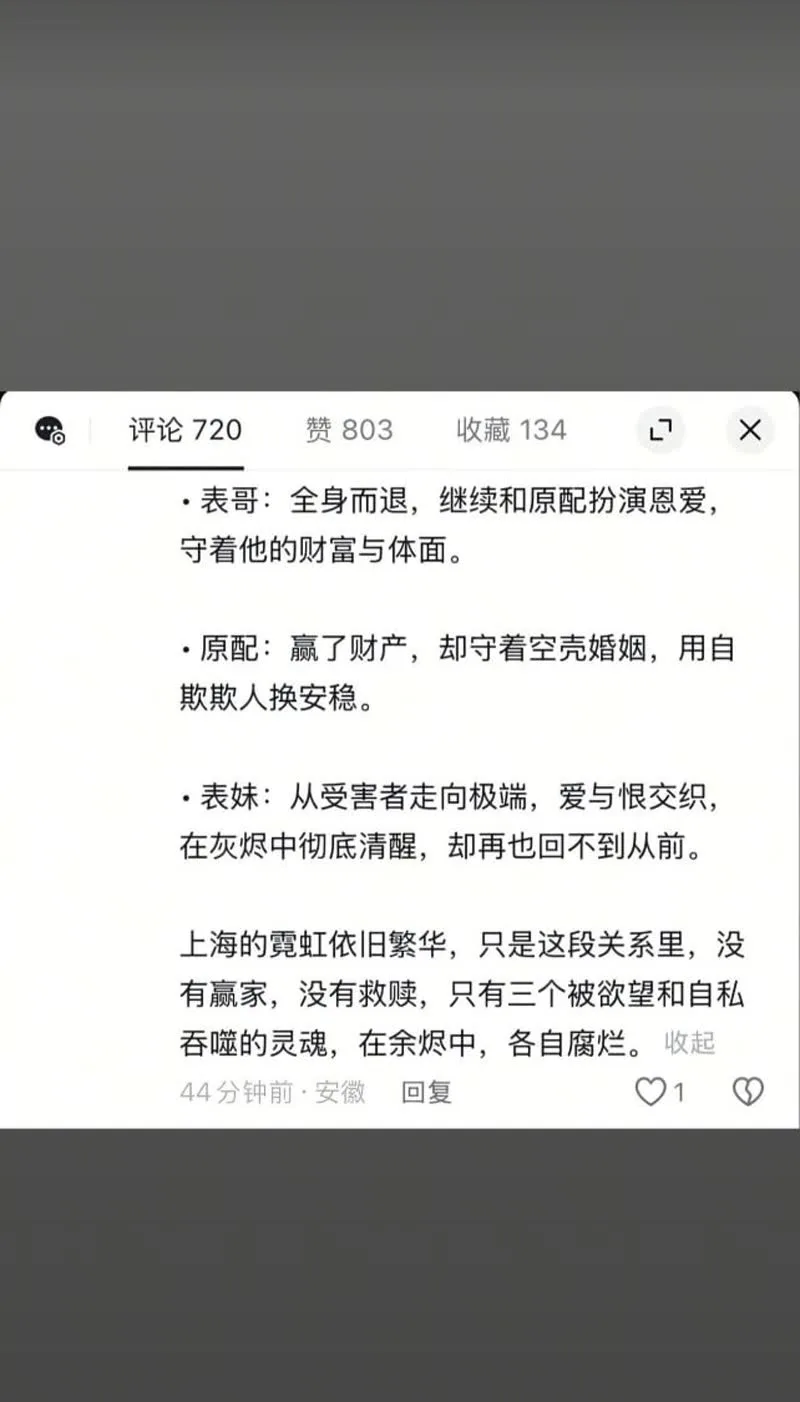The image size is (800, 1402).
Task: Open the comment settings bubble icon
Action: [x=50, y=431]
